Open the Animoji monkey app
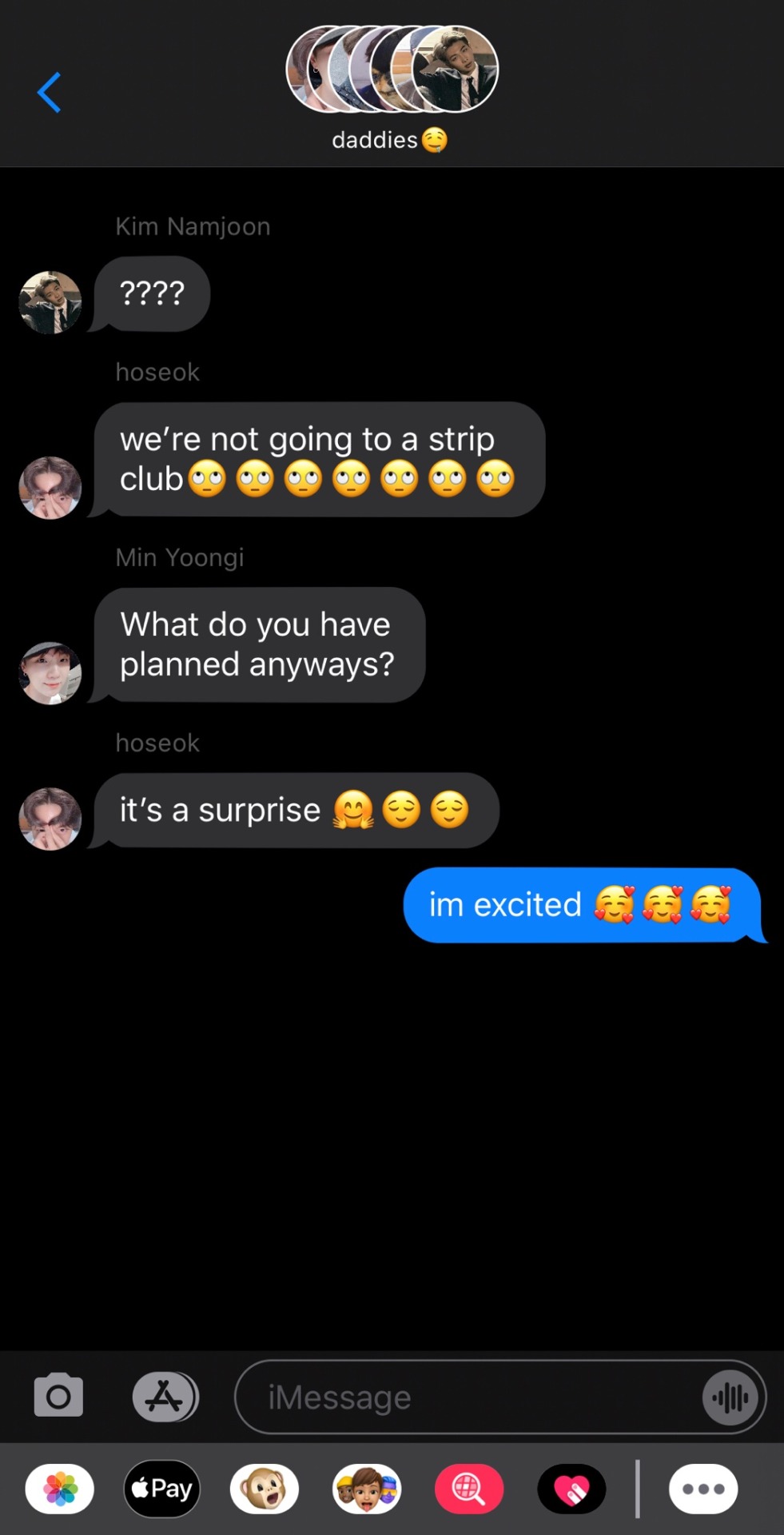The image size is (784, 1535). (265, 1489)
